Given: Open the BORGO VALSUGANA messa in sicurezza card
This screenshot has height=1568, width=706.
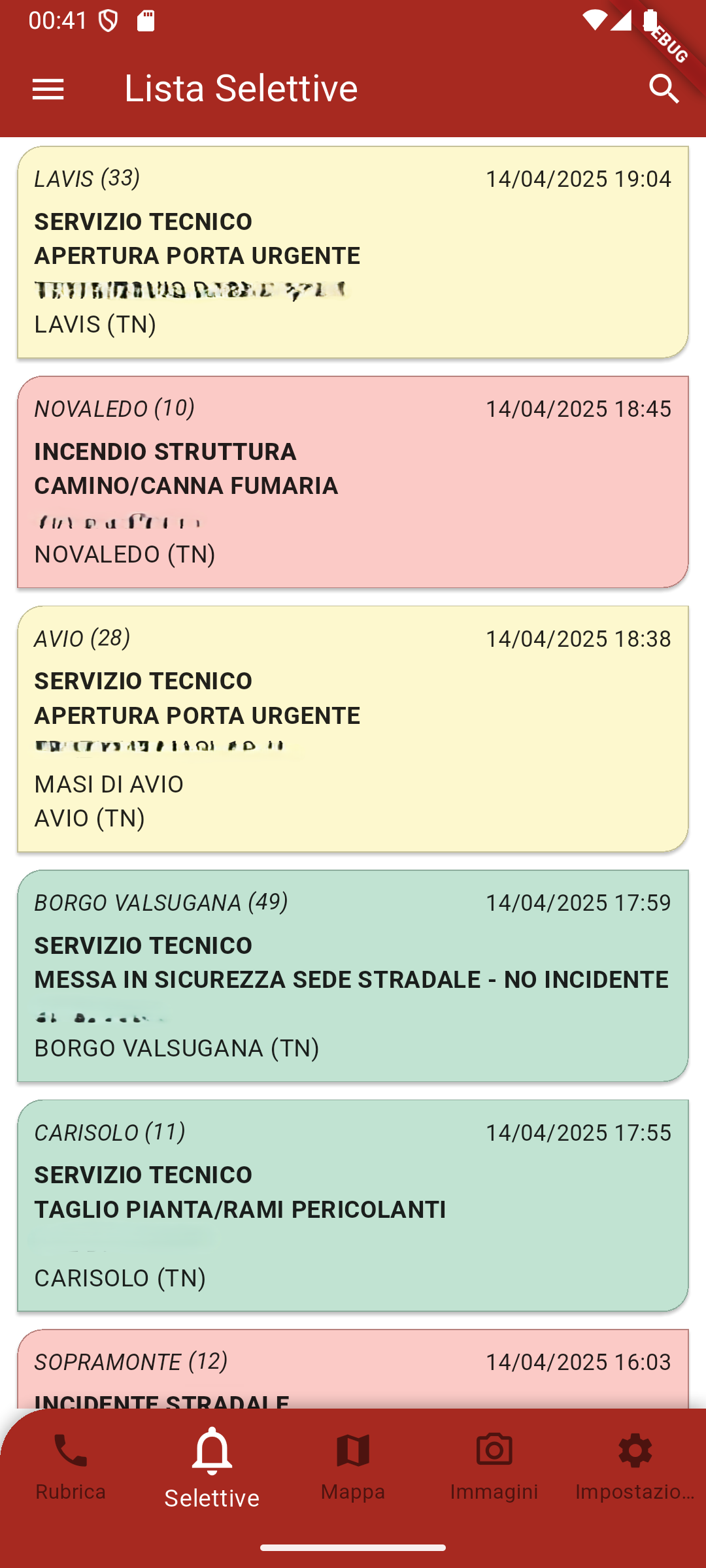Looking at the screenshot, I should coord(353,975).
